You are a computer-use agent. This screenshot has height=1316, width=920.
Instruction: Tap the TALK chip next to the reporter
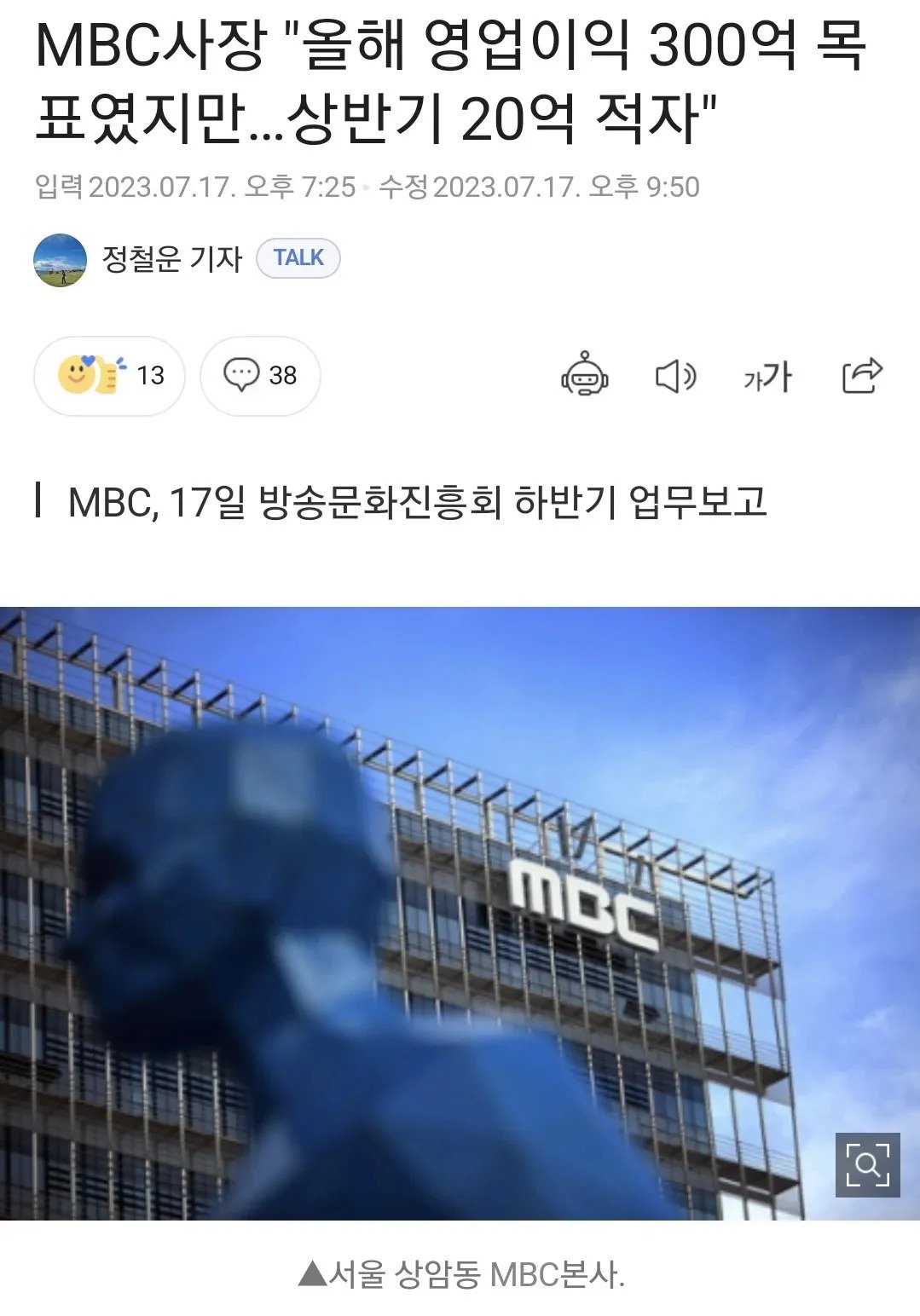tap(298, 258)
